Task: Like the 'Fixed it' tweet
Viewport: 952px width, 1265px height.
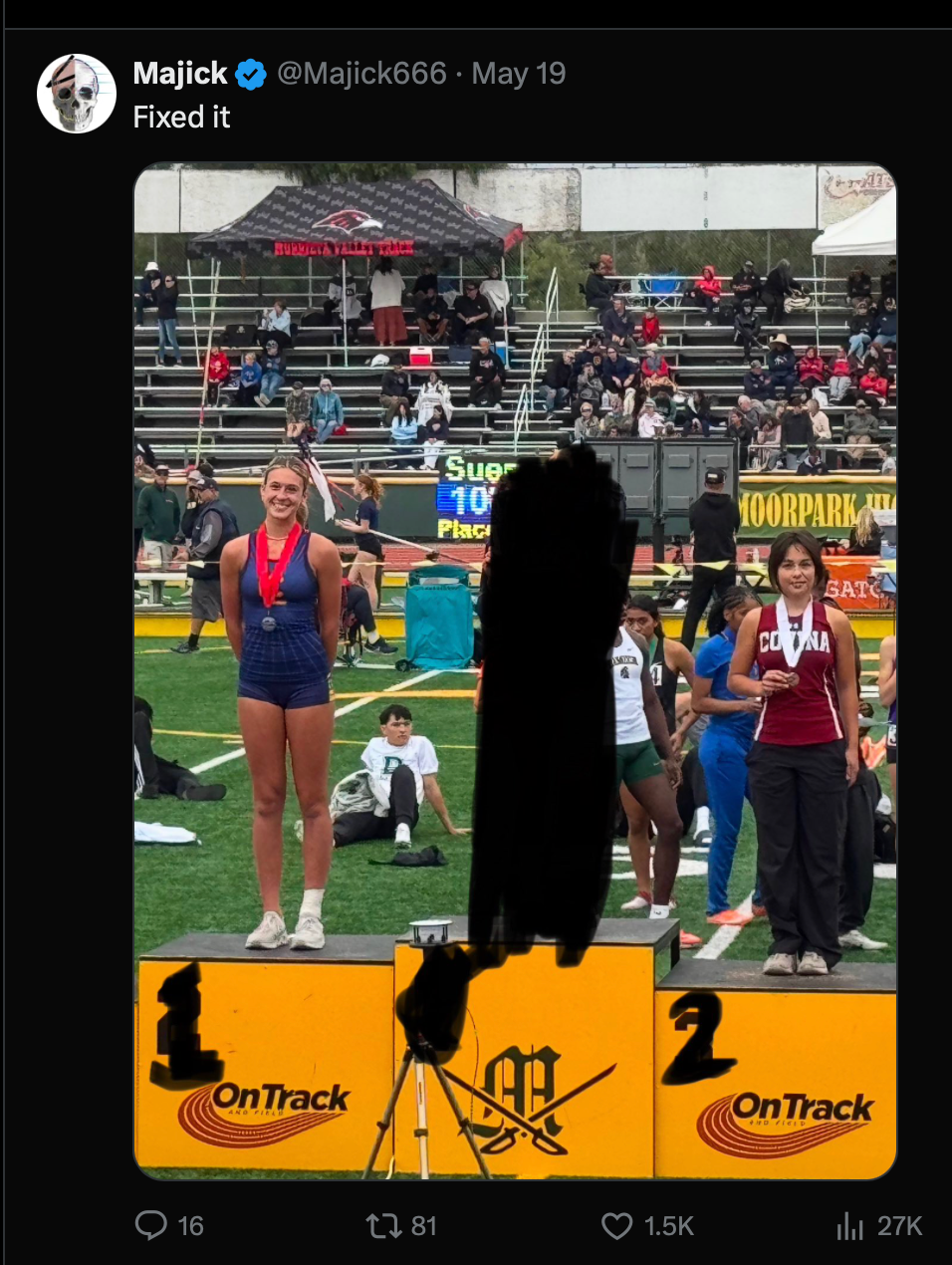Action: (x=617, y=1225)
